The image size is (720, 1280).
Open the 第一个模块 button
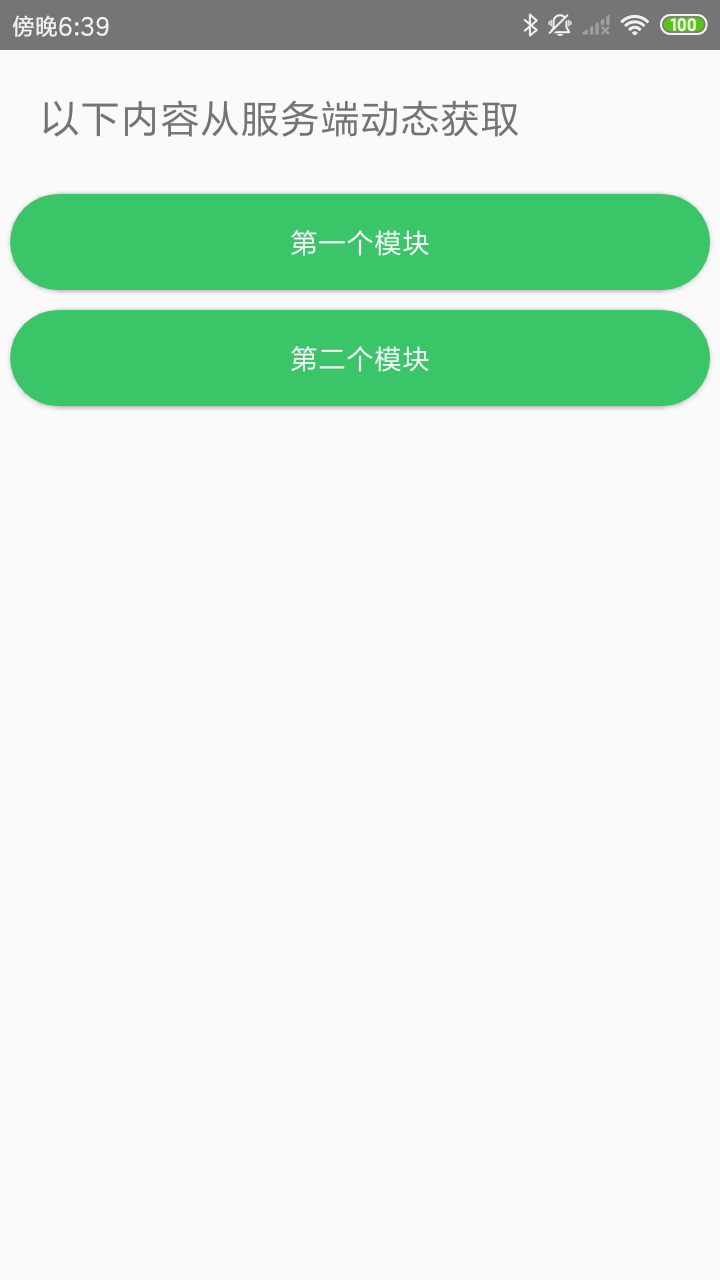tap(360, 243)
